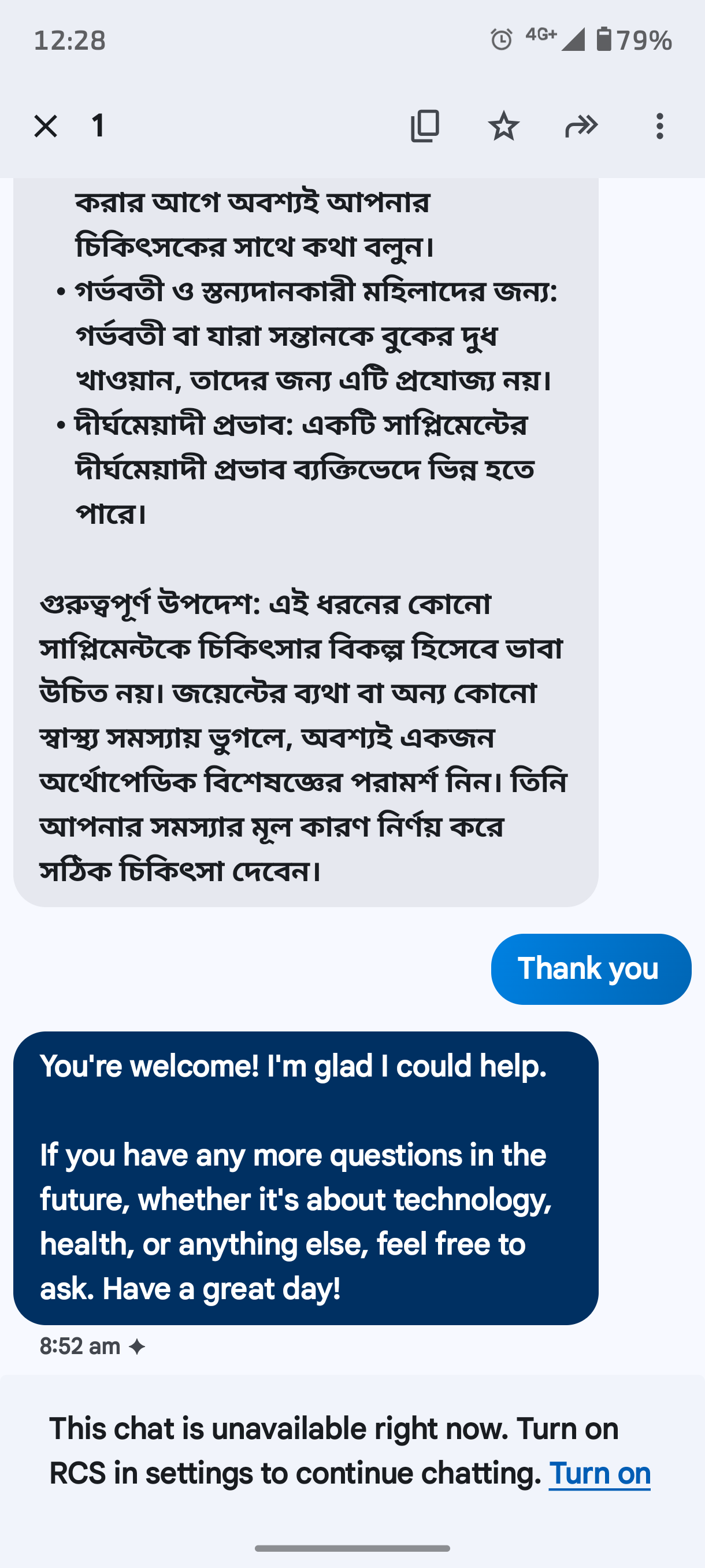Close the message selection mode
The image size is (705, 1568).
(46, 127)
